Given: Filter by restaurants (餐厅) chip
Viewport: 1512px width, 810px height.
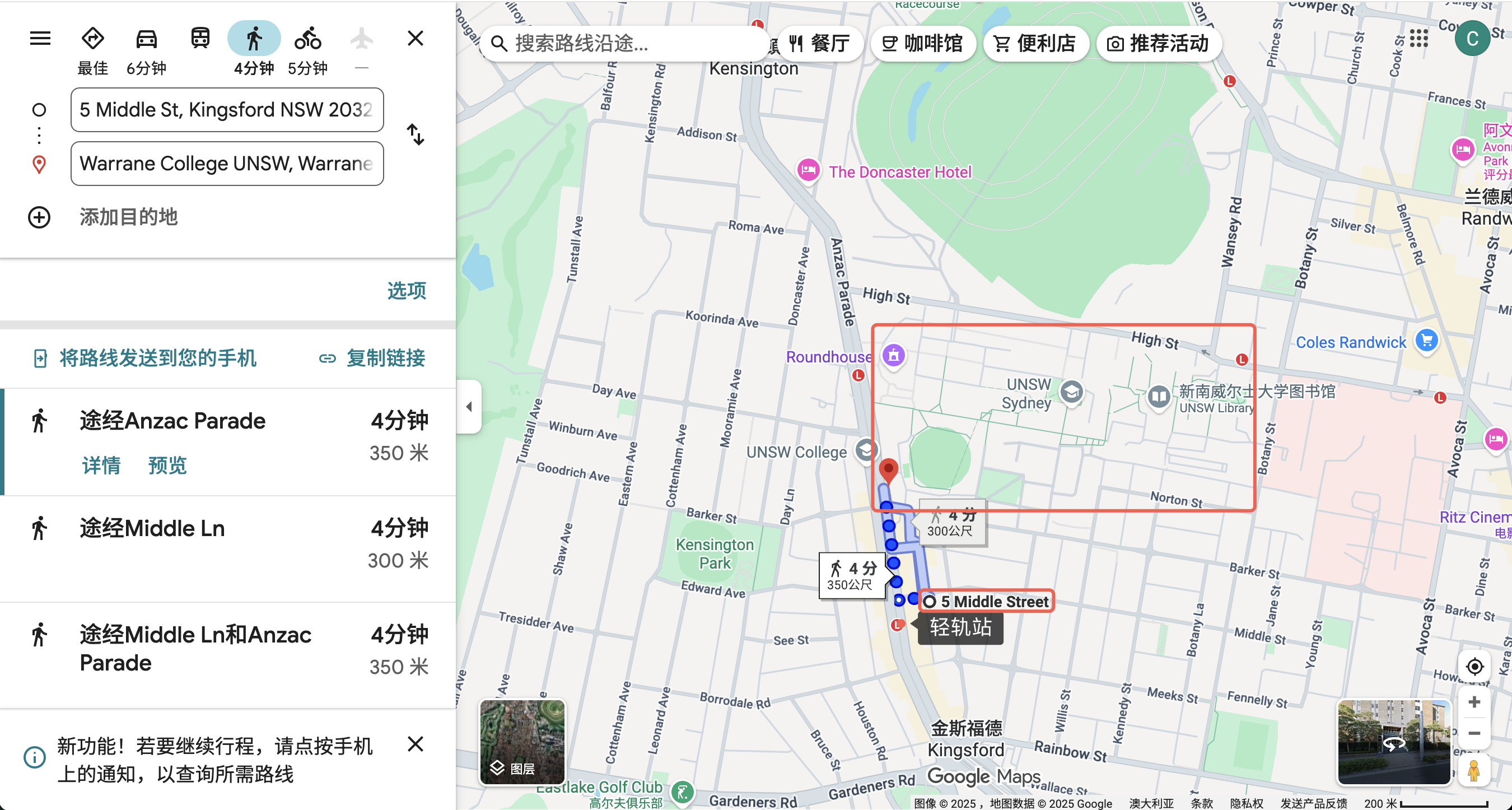Looking at the screenshot, I should click(x=819, y=44).
